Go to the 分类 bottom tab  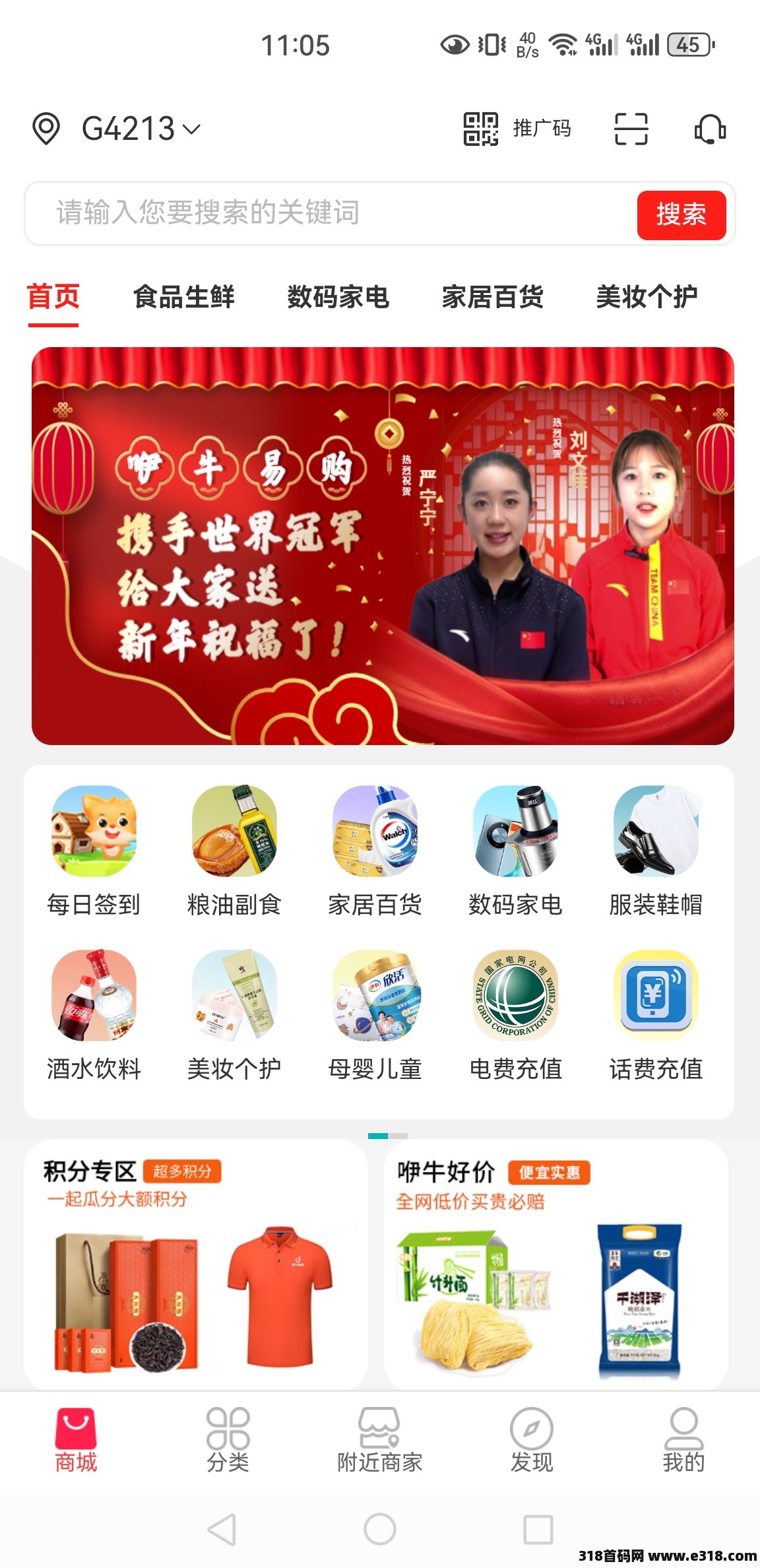228,1441
